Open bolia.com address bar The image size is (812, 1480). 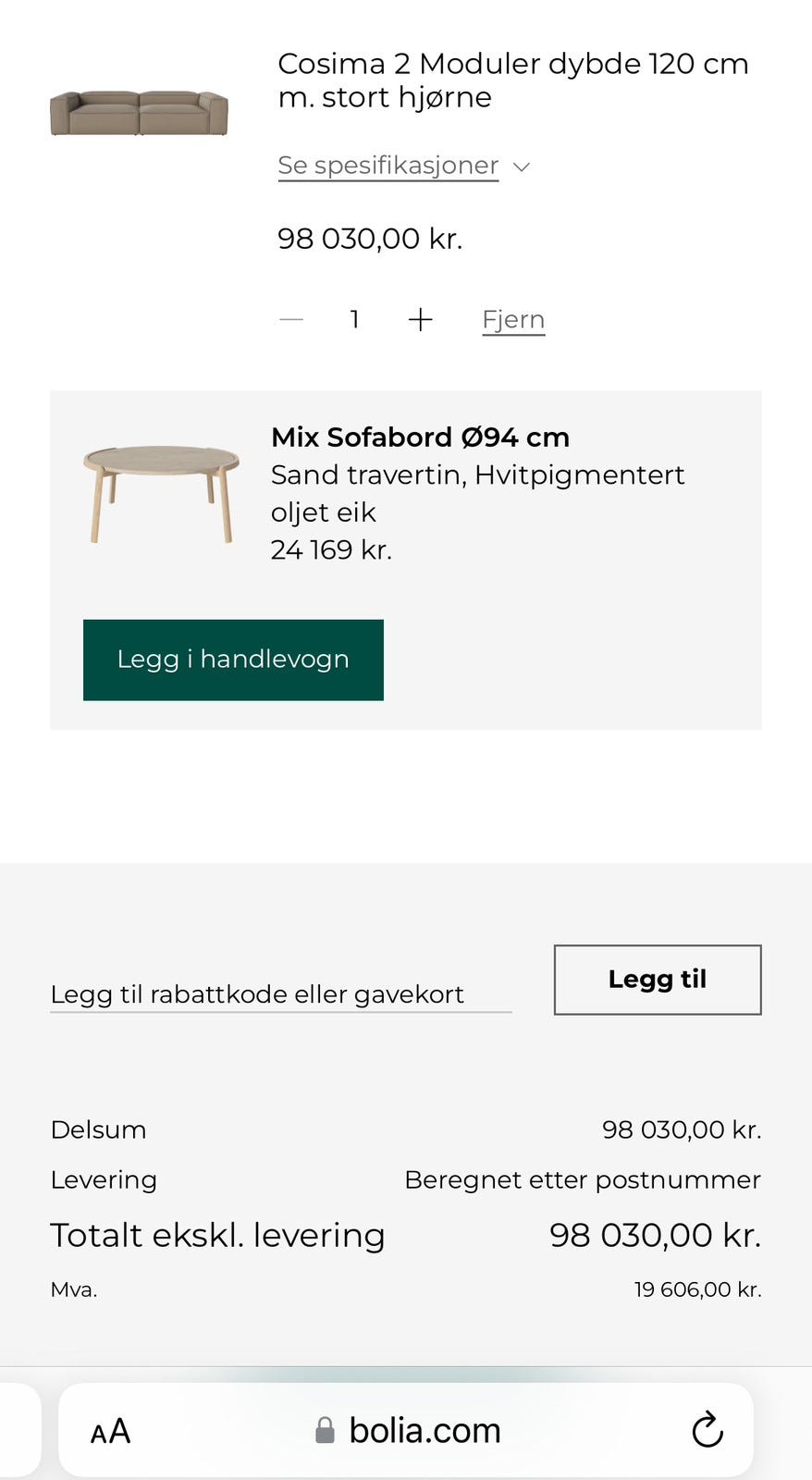tap(424, 1430)
